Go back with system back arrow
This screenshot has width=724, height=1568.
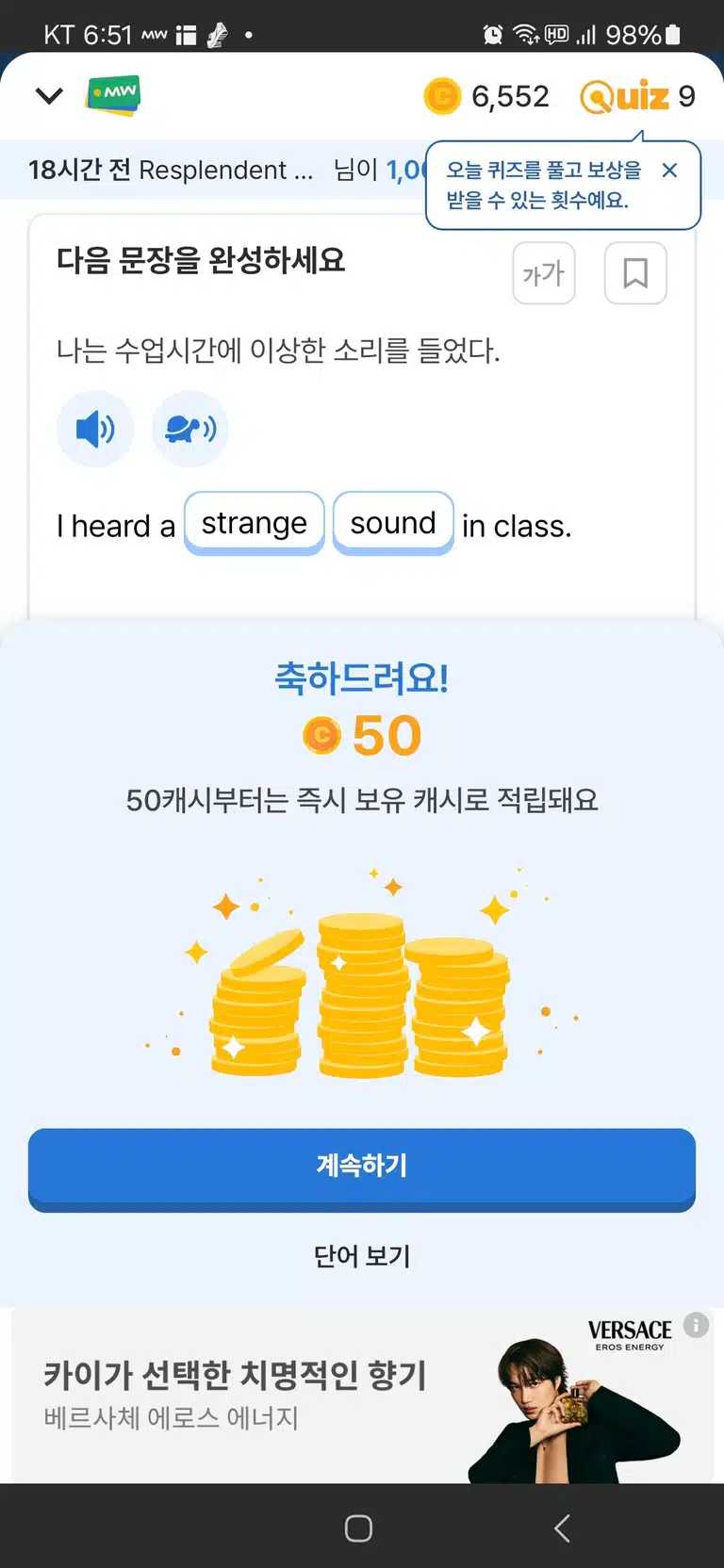(x=562, y=1527)
